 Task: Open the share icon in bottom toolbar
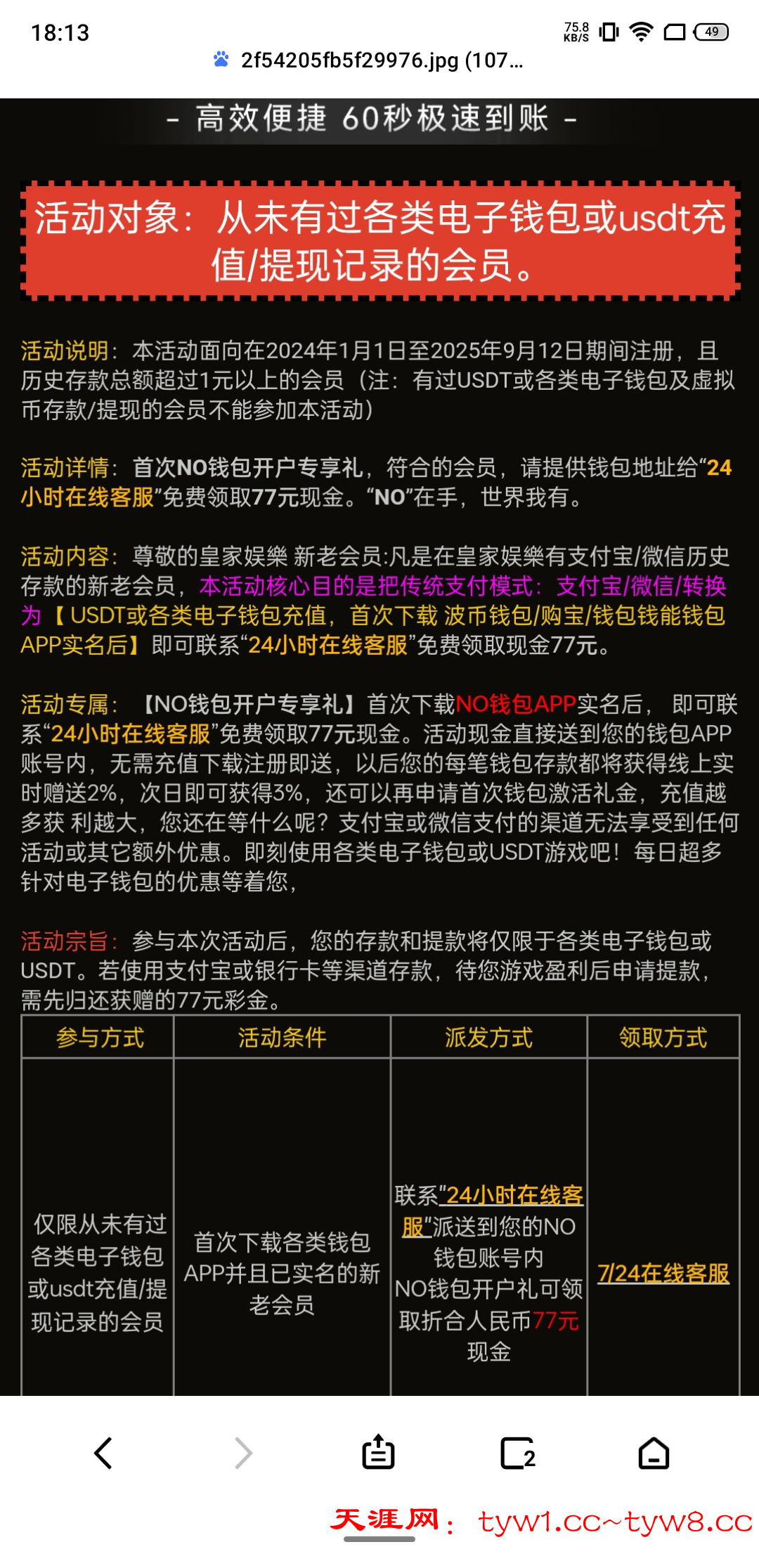click(377, 1450)
